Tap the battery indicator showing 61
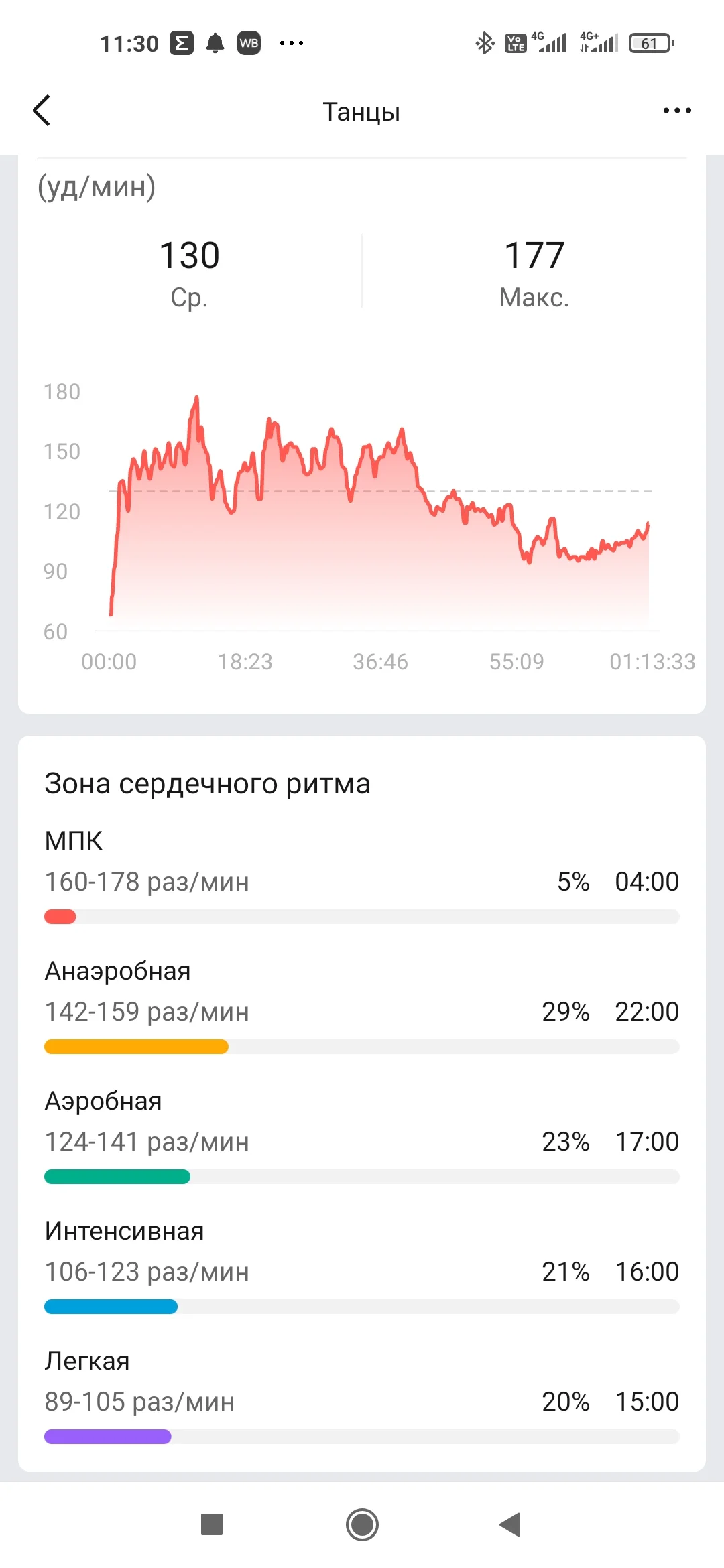Screen dimensions: 724x1568 coord(649,42)
